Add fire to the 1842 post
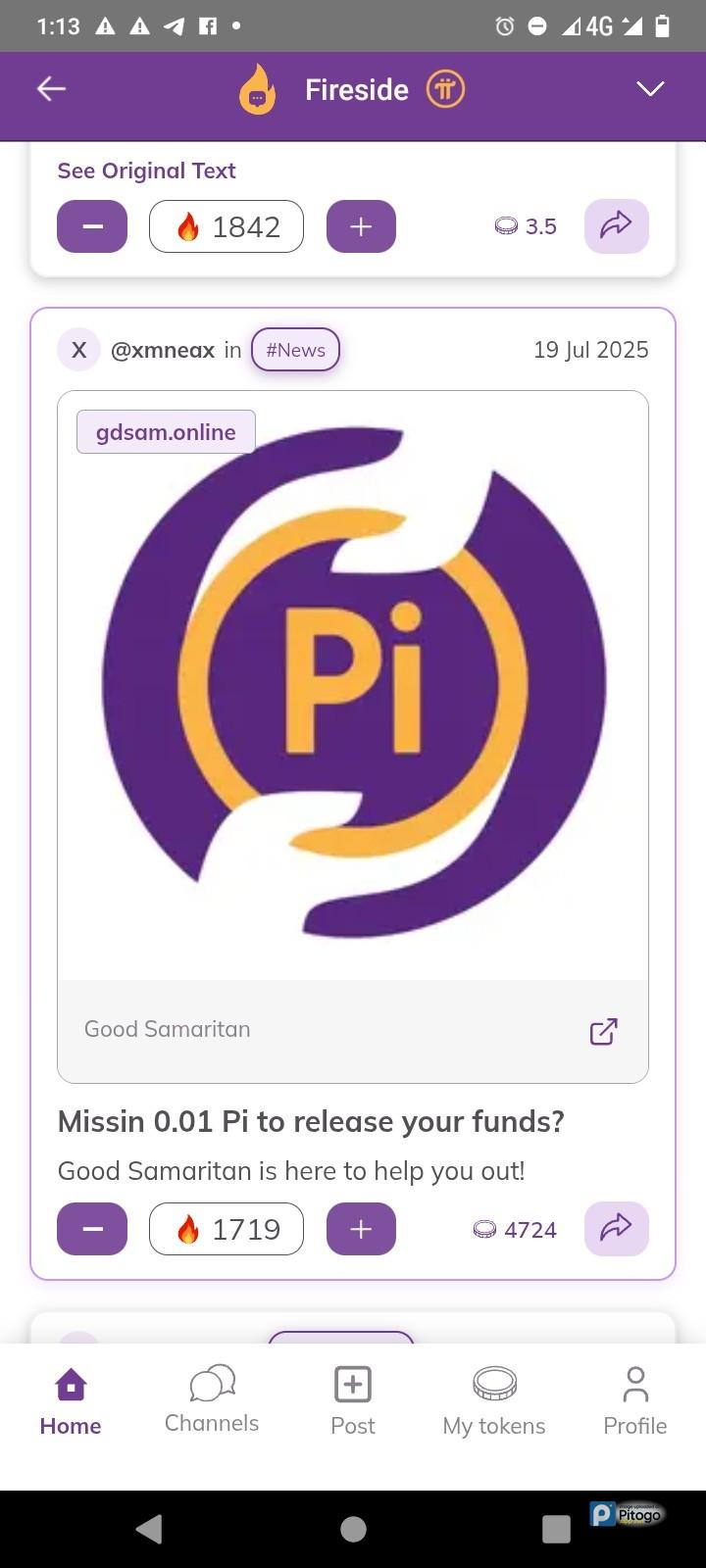The height and width of the screenshot is (1568, 706). pyautogui.click(x=361, y=226)
